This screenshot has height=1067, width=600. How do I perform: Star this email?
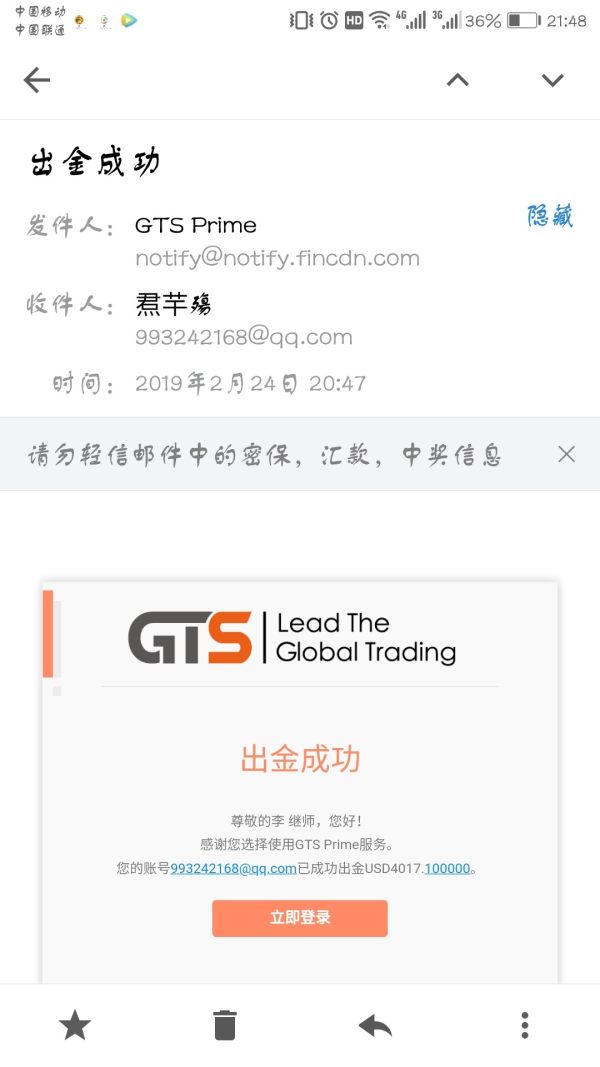click(x=75, y=1024)
